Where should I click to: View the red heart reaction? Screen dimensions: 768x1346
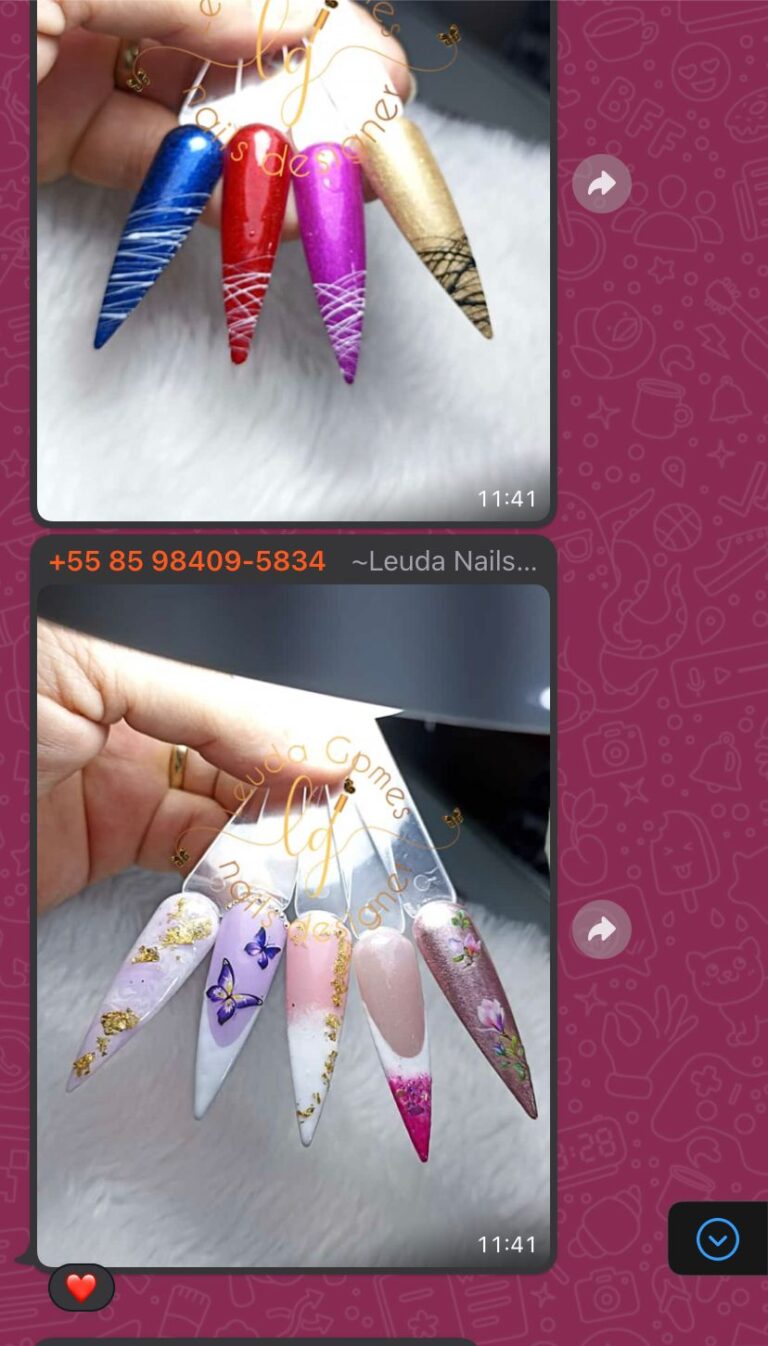coord(81,1287)
